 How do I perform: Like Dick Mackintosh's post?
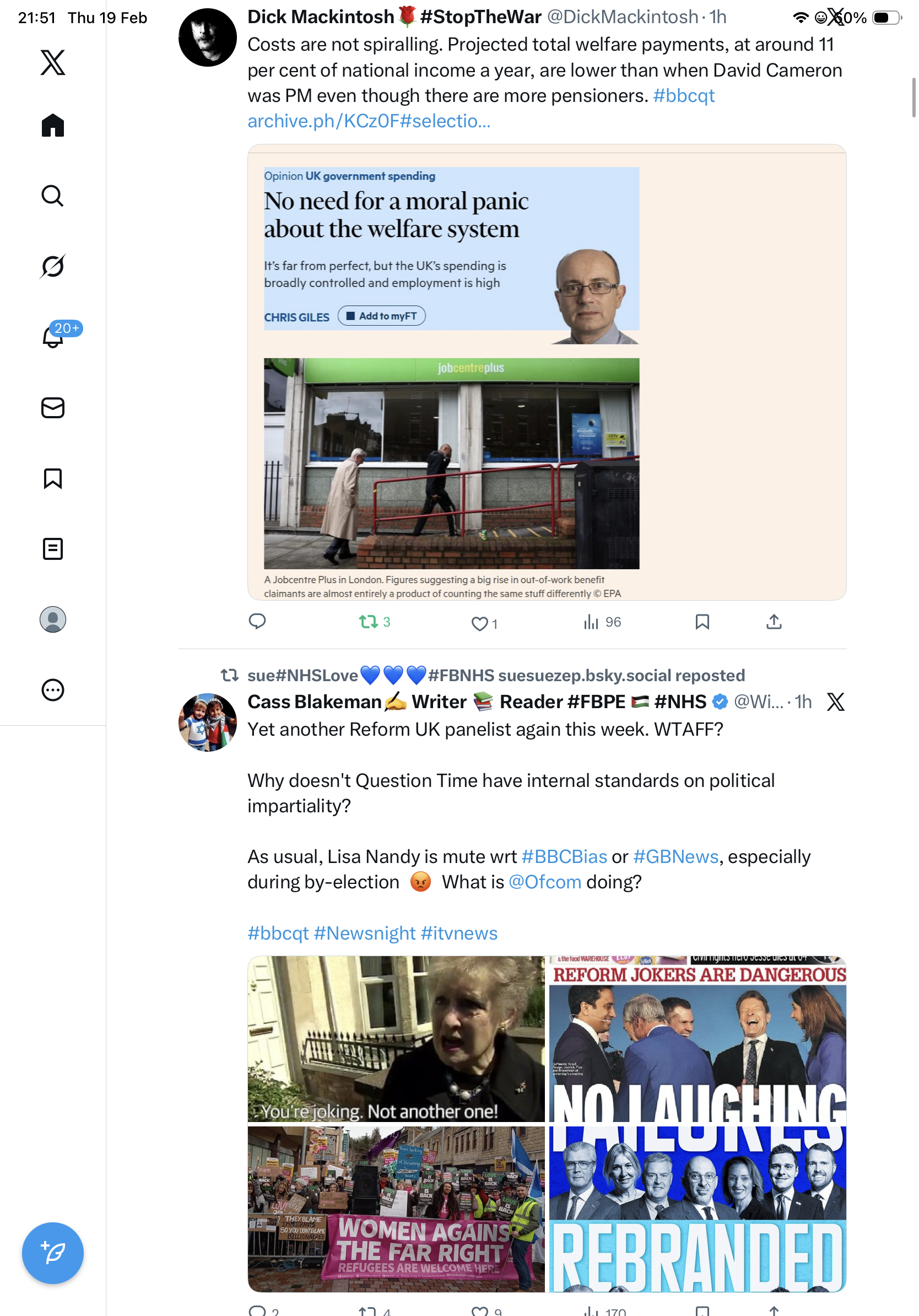tap(479, 623)
